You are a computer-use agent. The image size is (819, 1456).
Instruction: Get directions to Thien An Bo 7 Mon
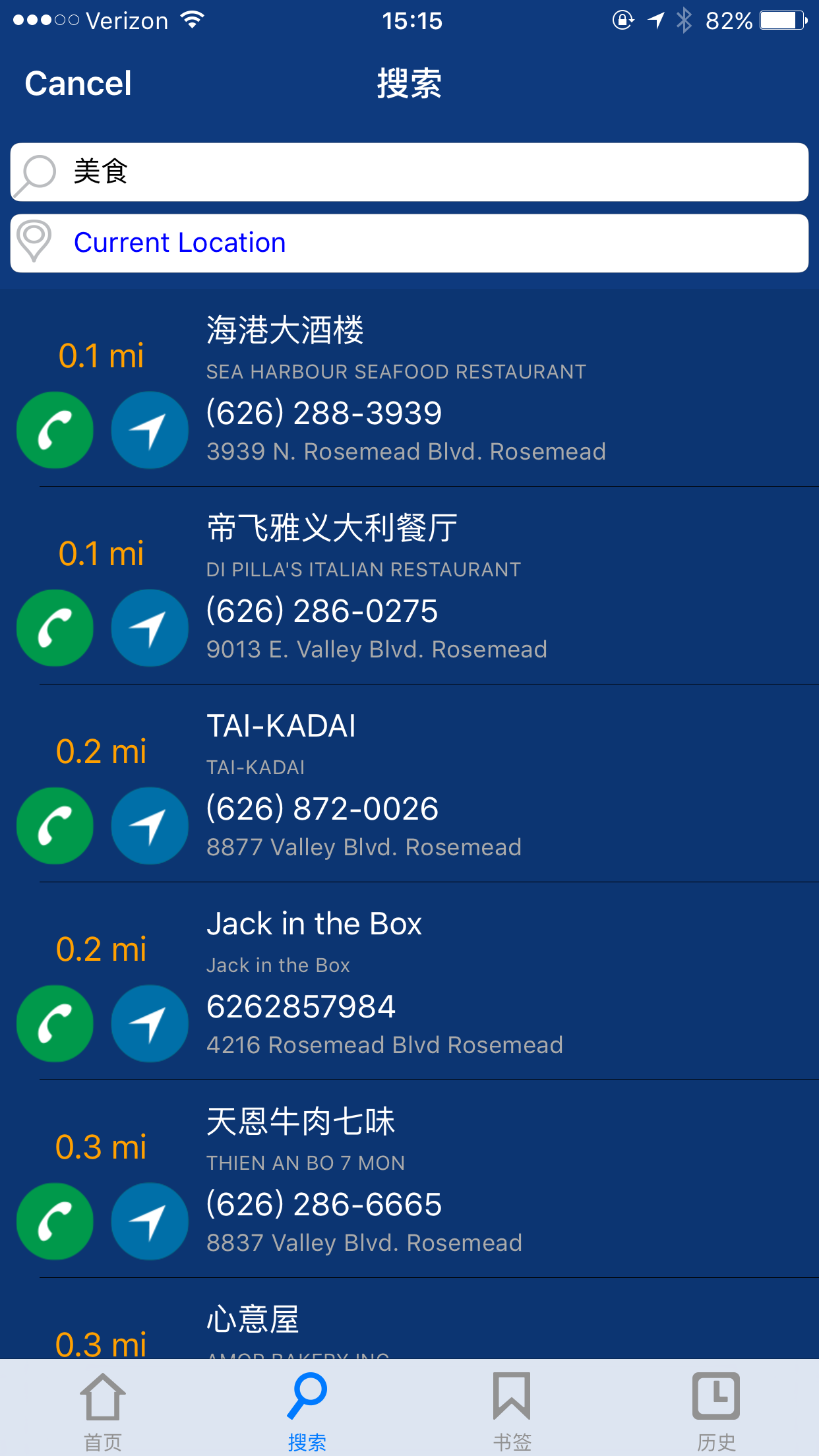click(x=150, y=1222)
